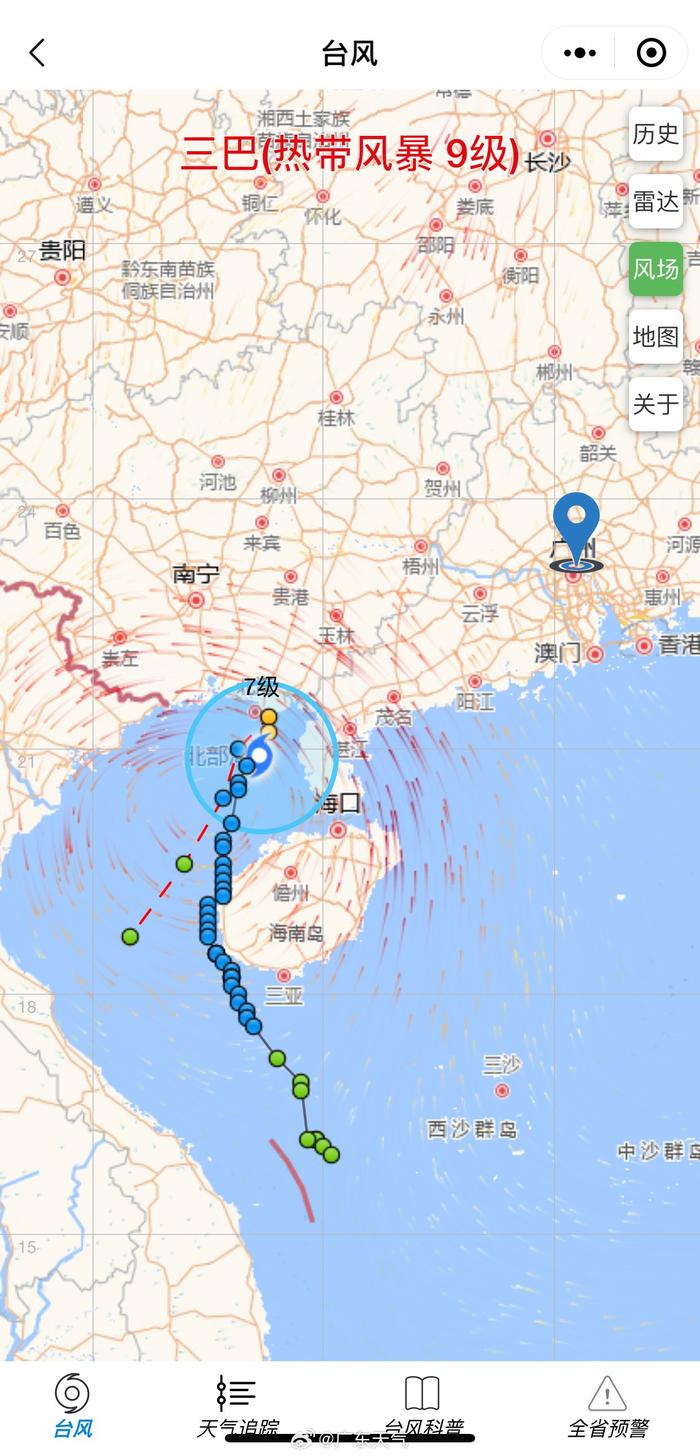Screen dimensions: 700x1456
Task: Select the 台风 tab in the bottom bar
Action: 73,1406
